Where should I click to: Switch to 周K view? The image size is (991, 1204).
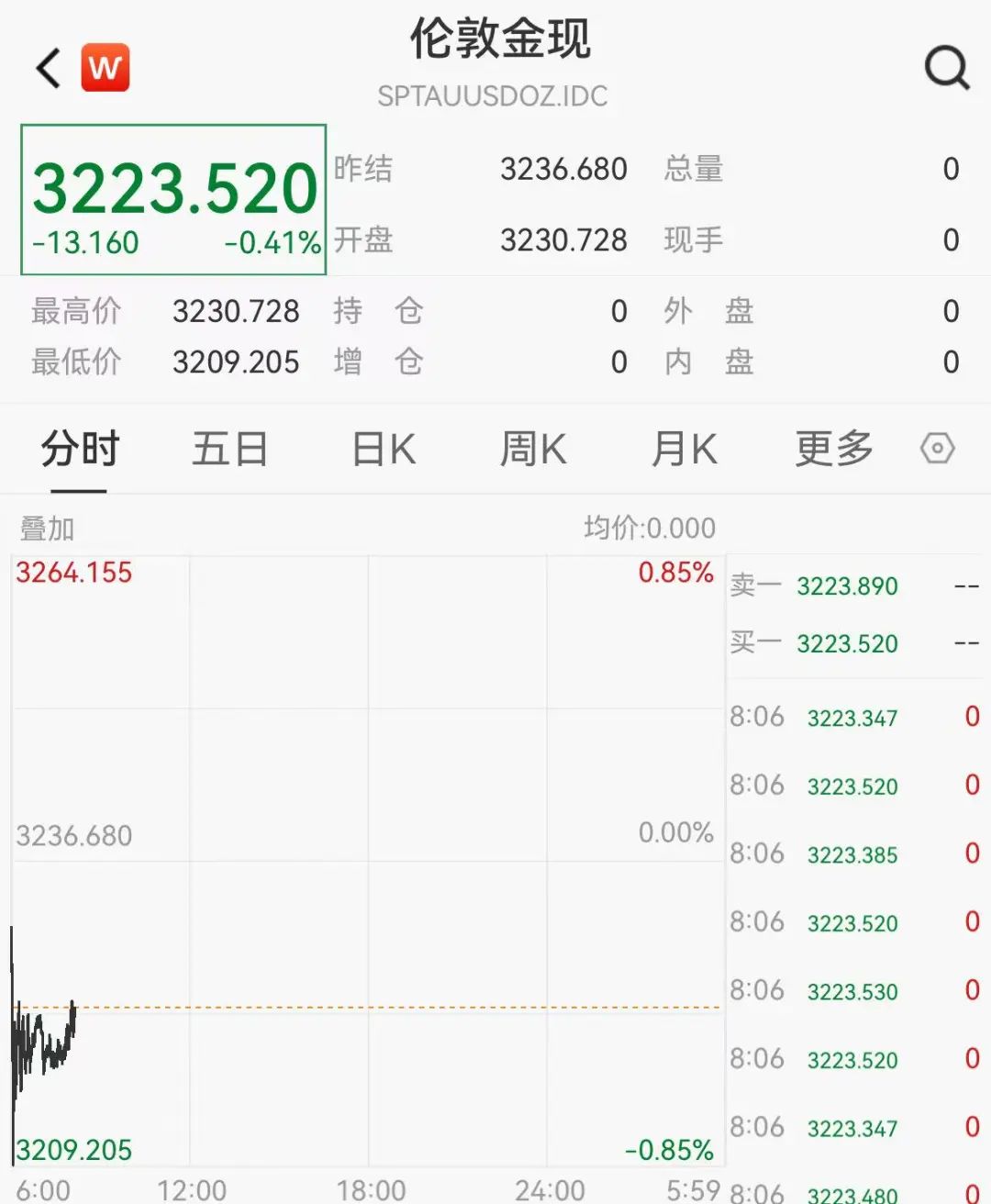[x=533, y=450]
